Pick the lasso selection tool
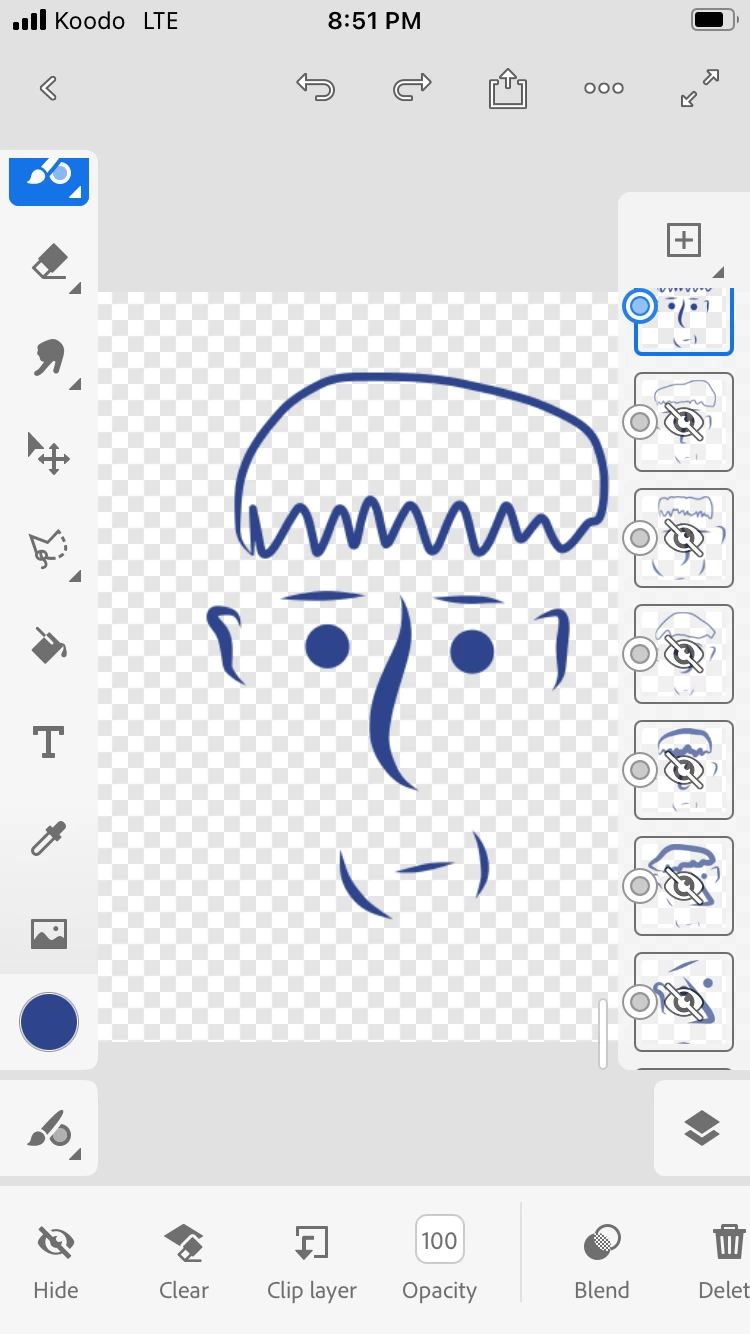The image size is (750, 1334). [x=49, y=549]
